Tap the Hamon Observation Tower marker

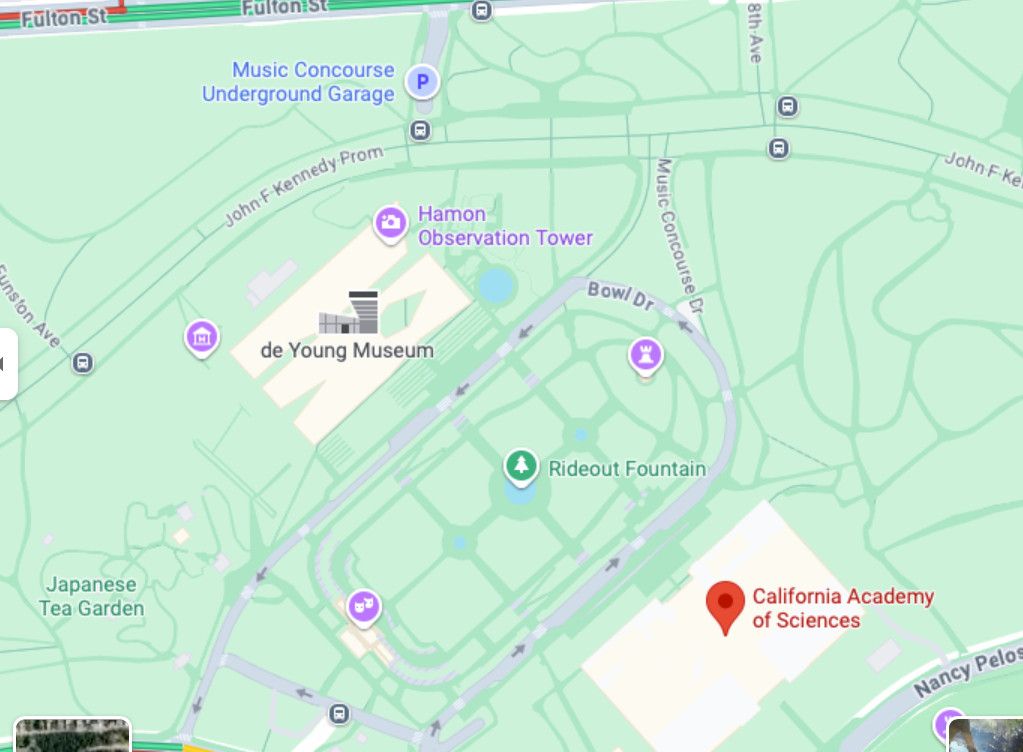391,222
